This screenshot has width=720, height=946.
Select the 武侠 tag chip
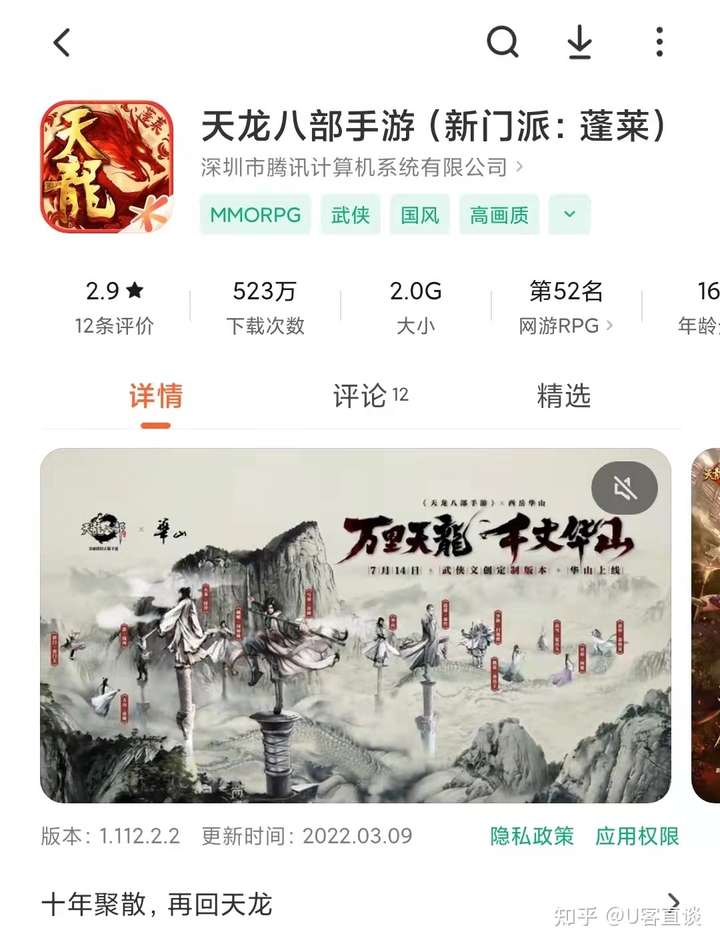tap(350, 215)
